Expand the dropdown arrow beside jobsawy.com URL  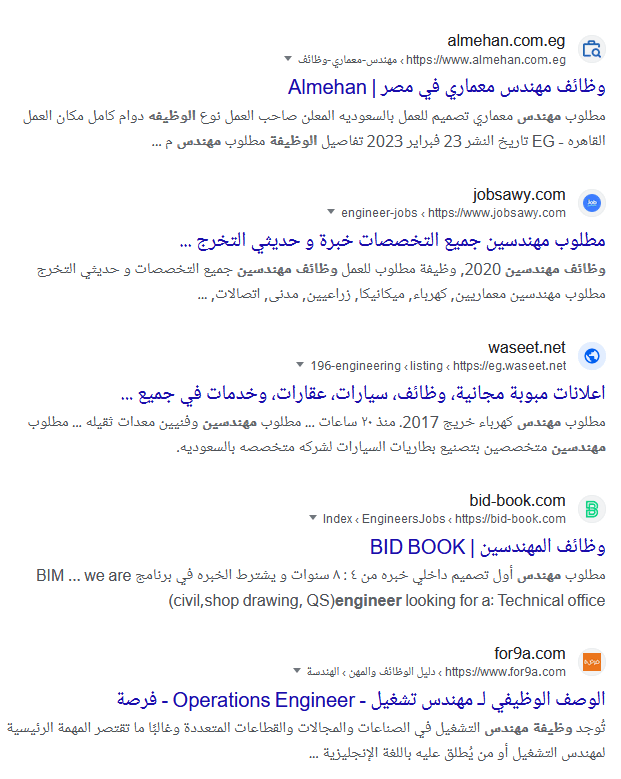point(330,212)
